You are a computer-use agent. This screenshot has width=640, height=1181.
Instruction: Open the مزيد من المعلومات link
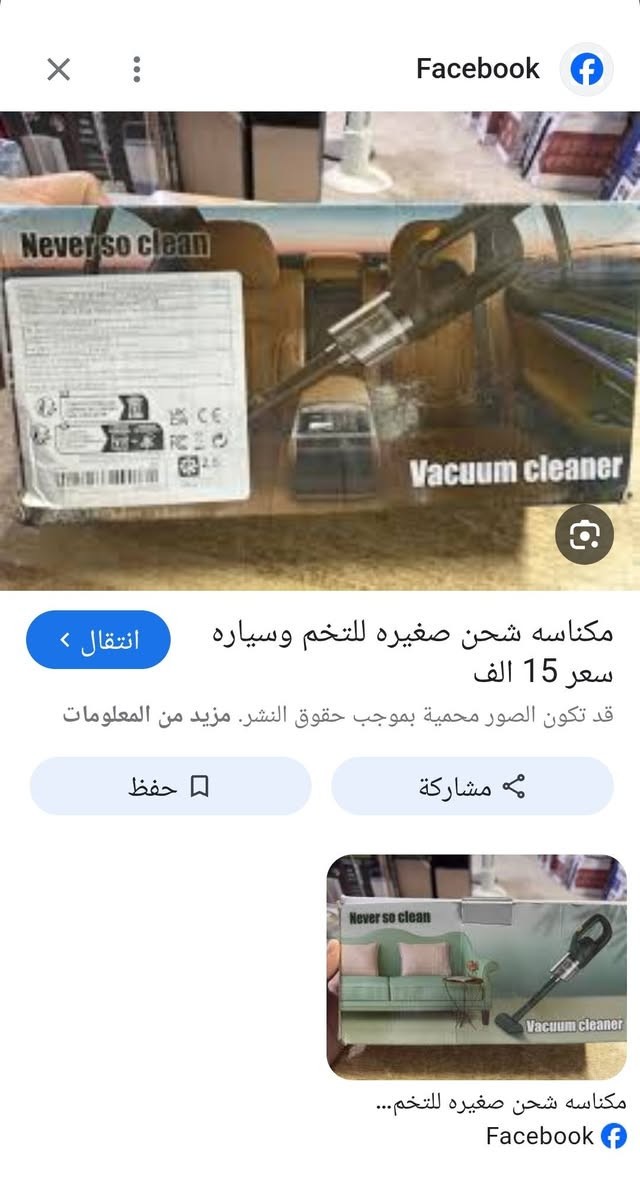[147, 716]
